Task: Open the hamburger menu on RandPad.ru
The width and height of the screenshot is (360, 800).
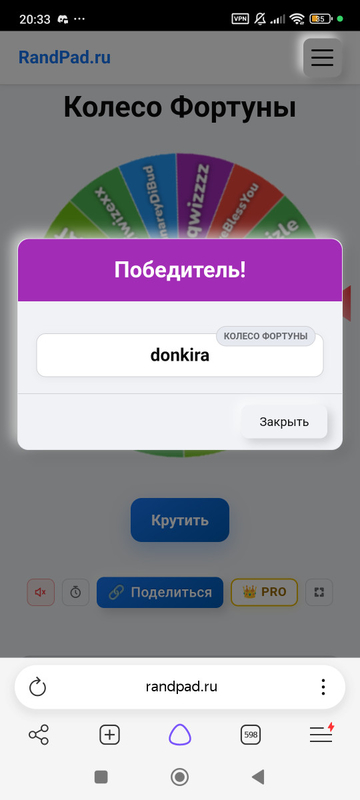Action: click(322, 58)
